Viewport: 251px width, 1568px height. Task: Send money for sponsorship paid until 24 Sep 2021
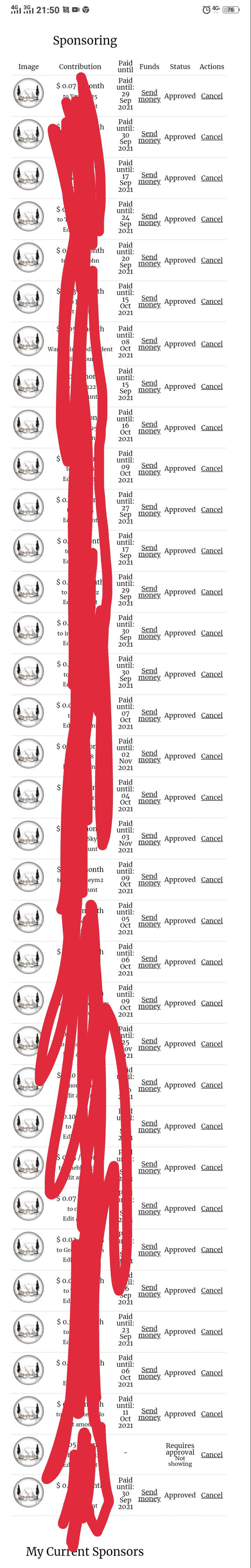click(x=149, y=219)
